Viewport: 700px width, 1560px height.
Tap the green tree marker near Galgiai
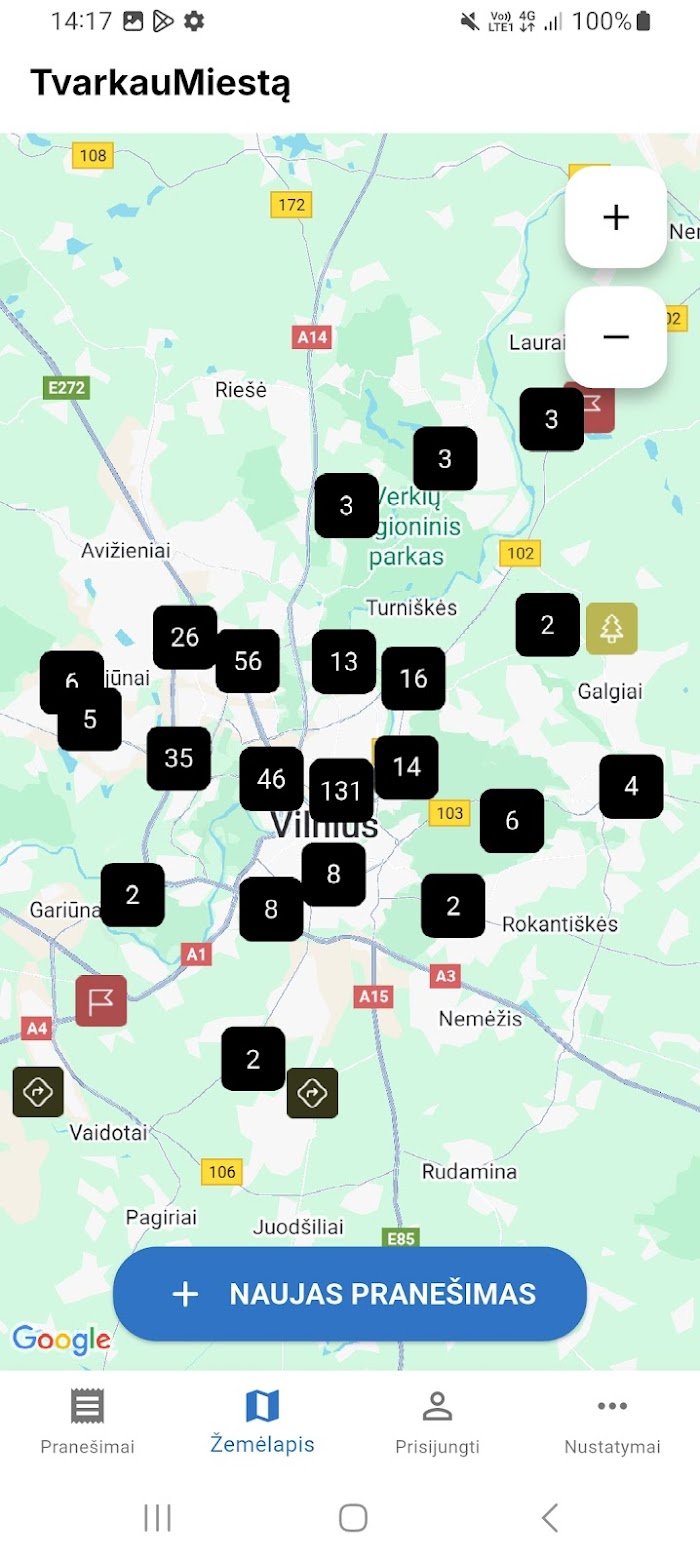(611, 628)
